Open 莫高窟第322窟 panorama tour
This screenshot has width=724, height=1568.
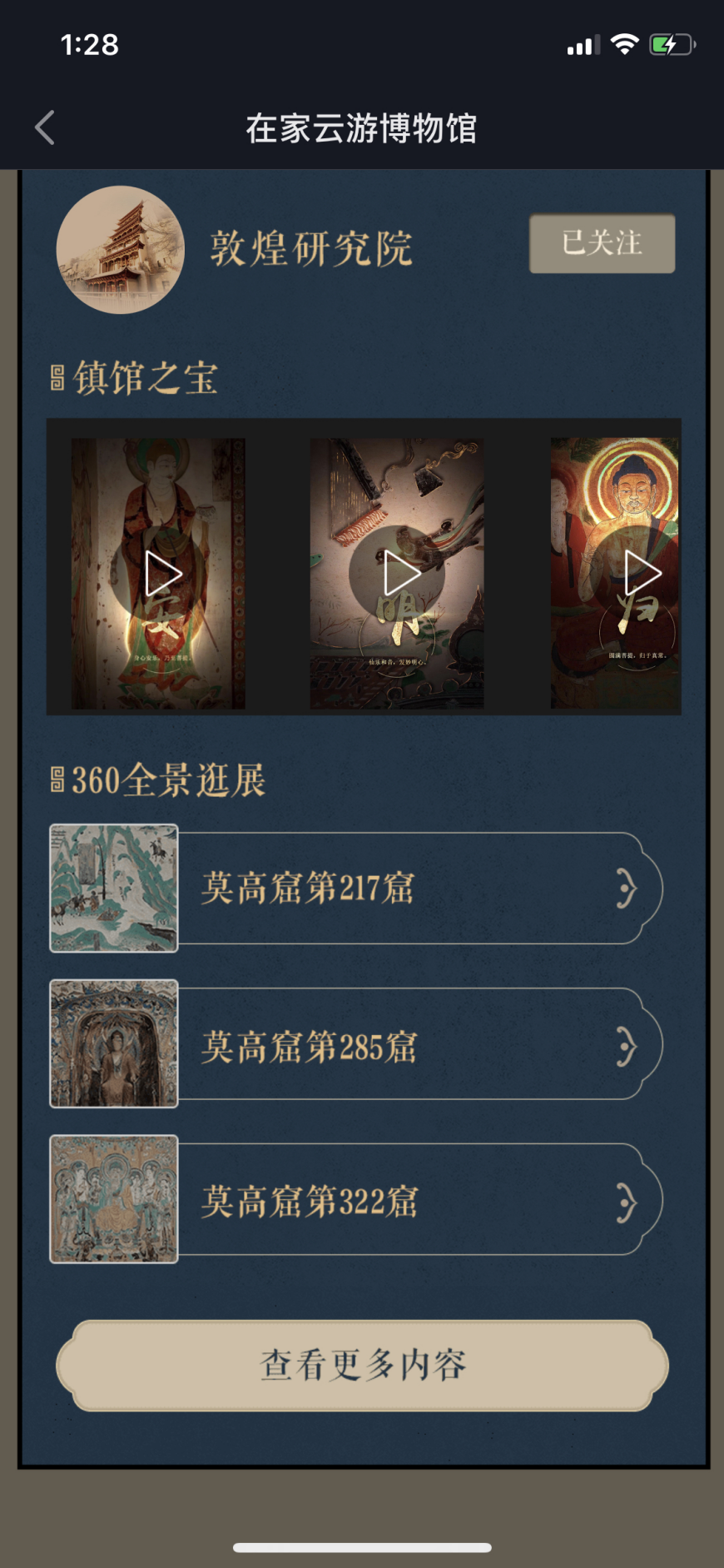pyautogui.click(x=356, y=1200)
